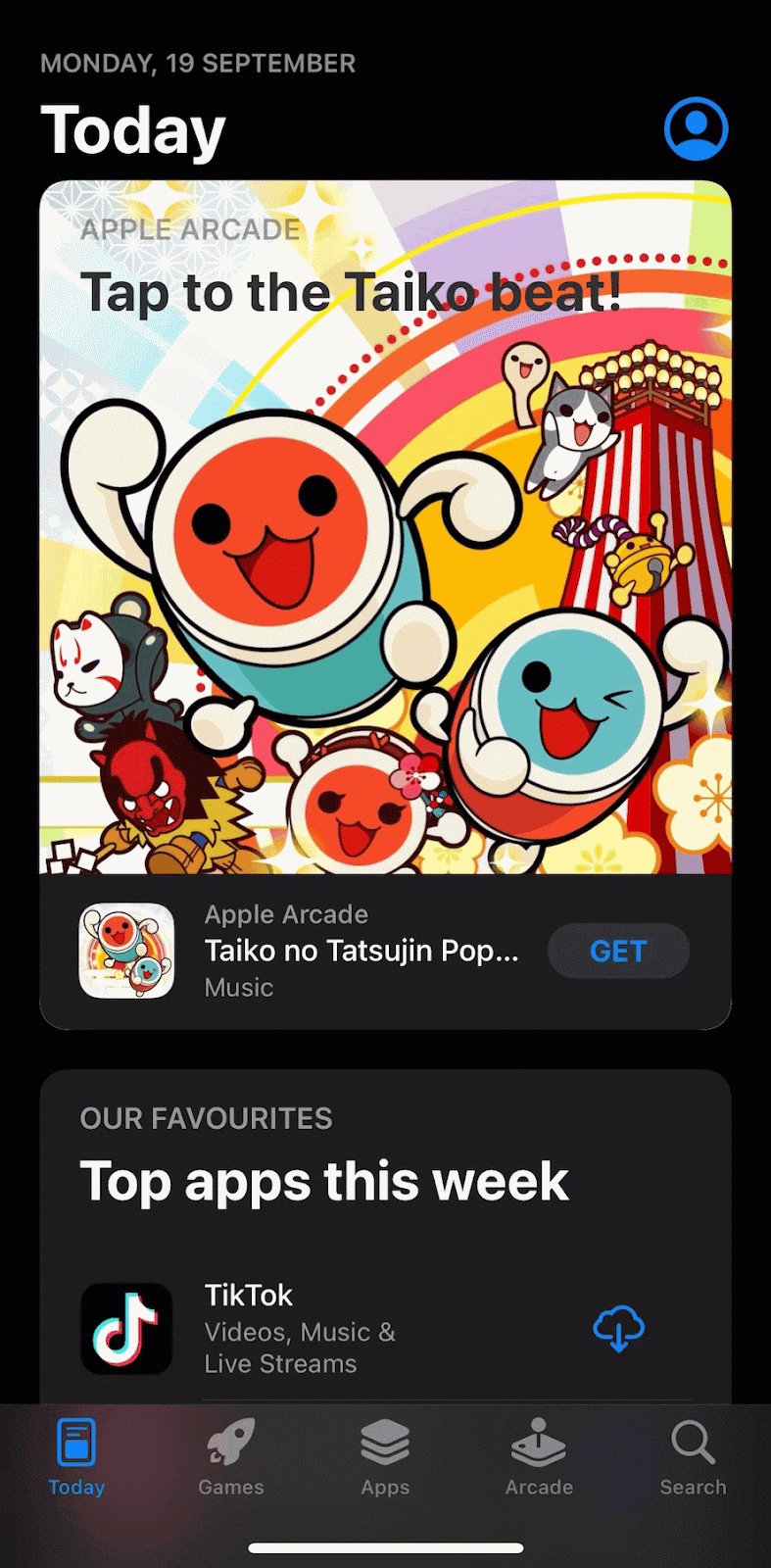Open the TikTok app listing
Viewport: 771px width, 1568px height.
pyautogui.click(x=294, y=1329)
